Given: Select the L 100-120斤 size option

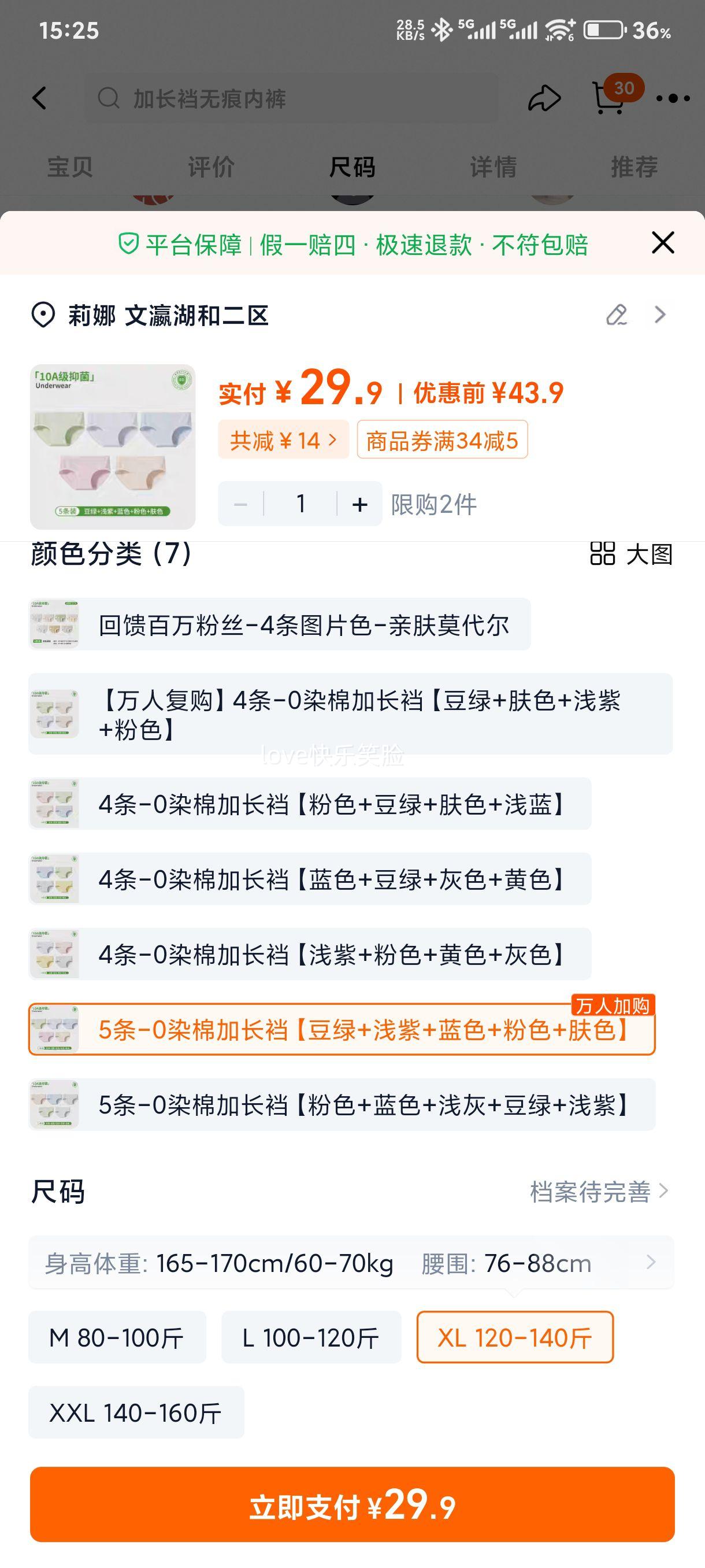Looking at the screenshot, I should (x=312, y=1338).
